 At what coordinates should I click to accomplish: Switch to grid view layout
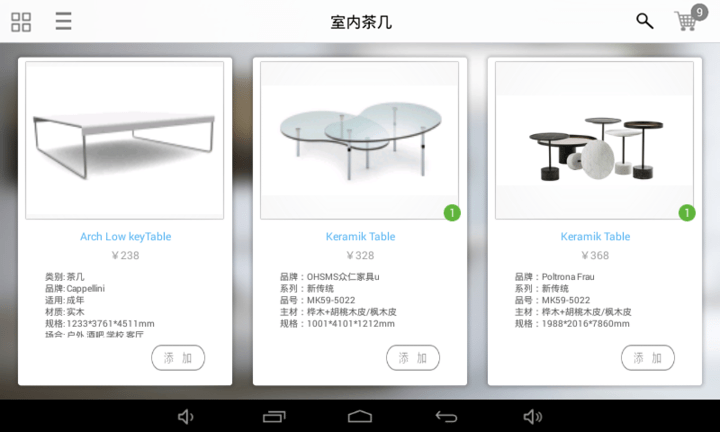21,21
